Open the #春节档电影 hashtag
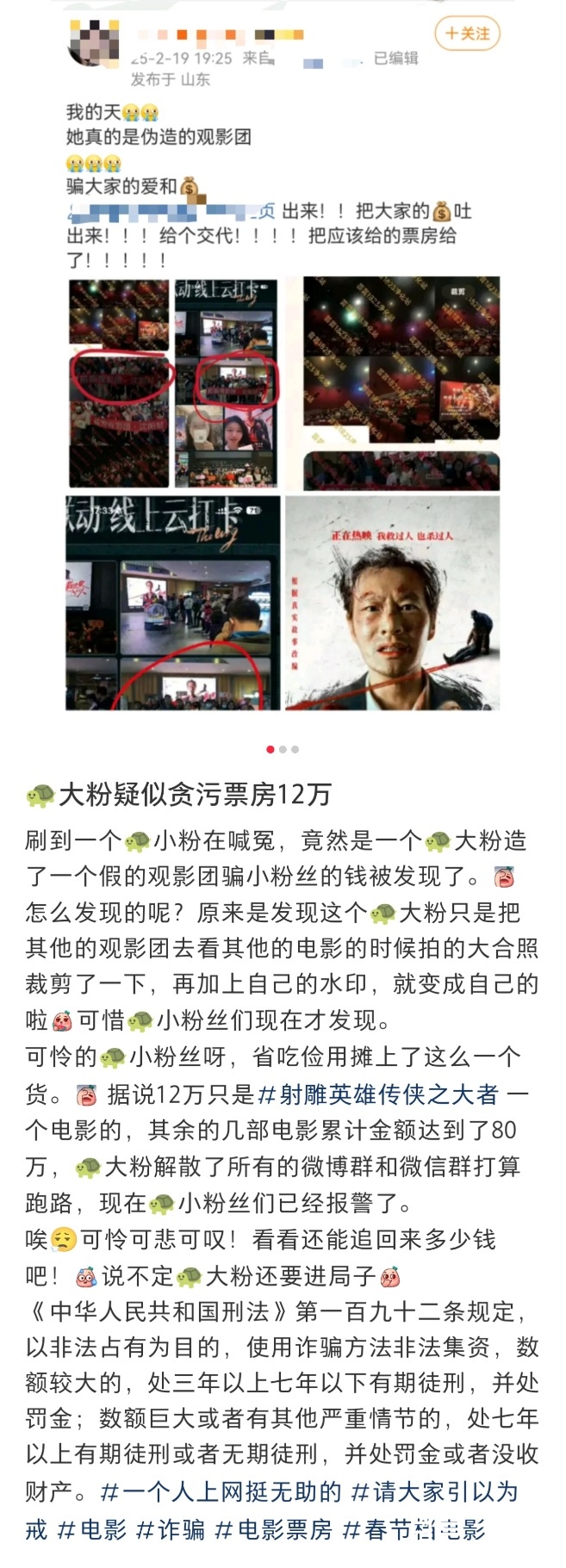Screen dimensions: 566x1568 [414, 1529]
